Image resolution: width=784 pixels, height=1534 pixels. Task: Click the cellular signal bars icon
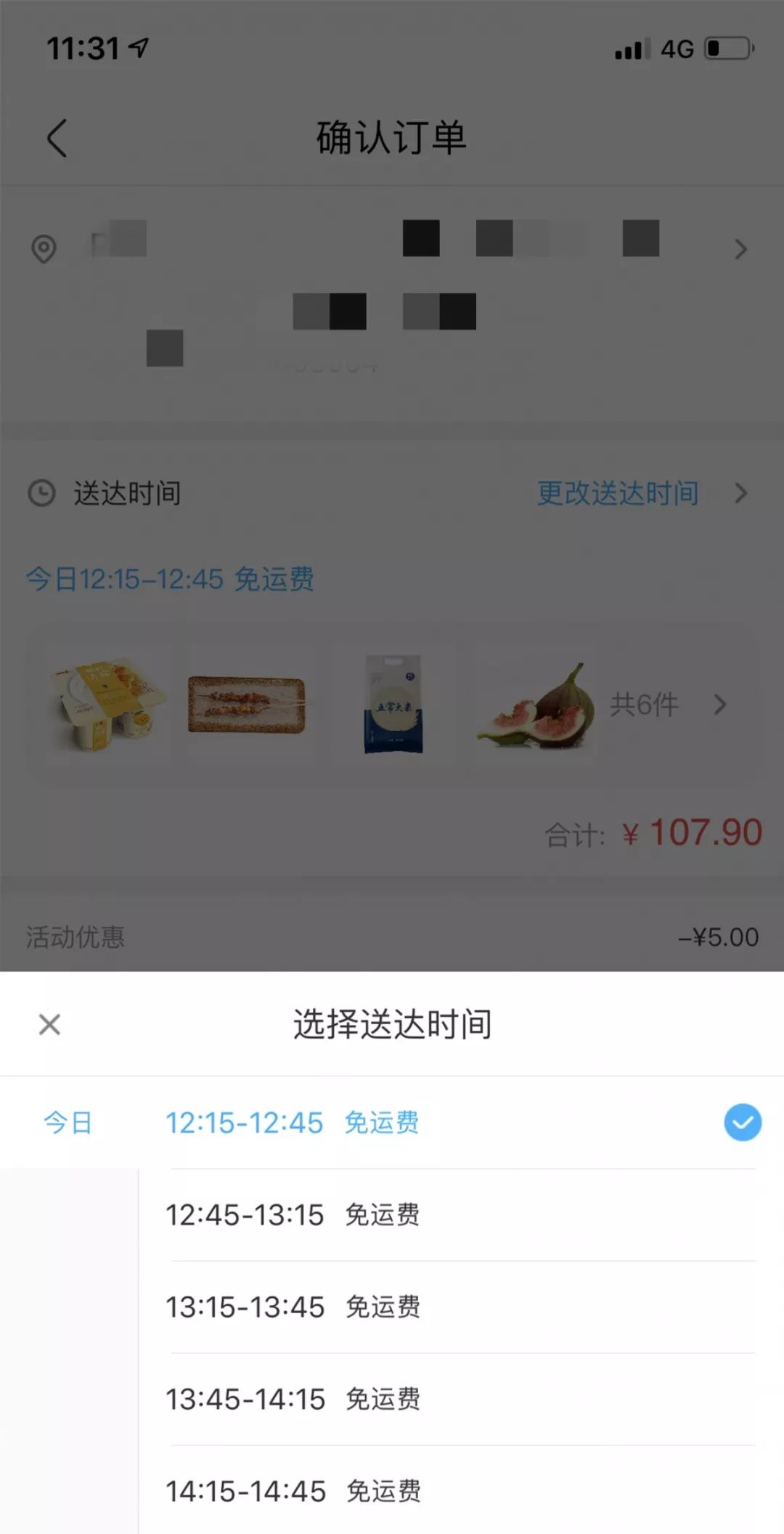pos(629,48)
